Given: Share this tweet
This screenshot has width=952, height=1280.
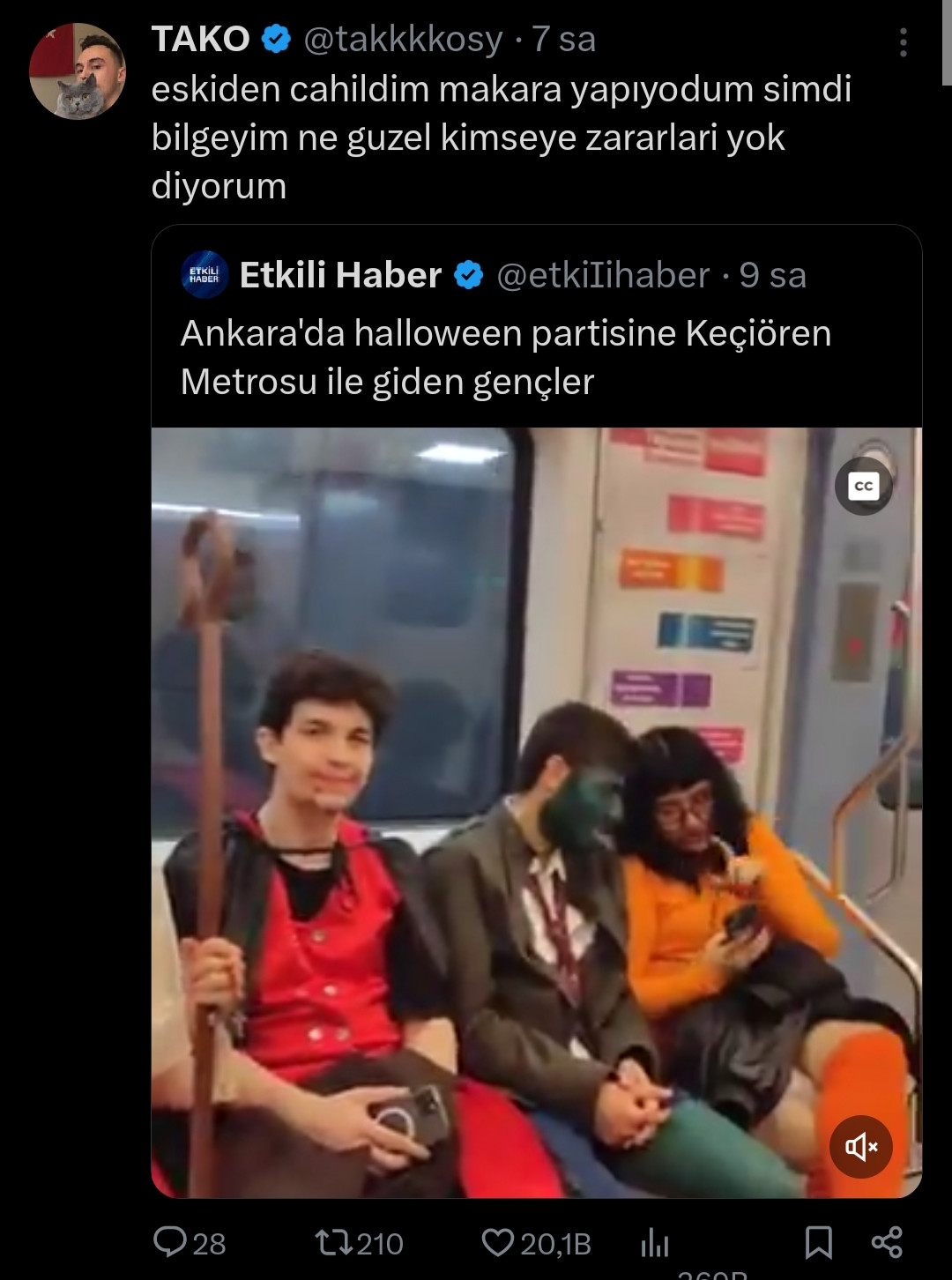Looking at the screenshot, I should coord(886,1242).
